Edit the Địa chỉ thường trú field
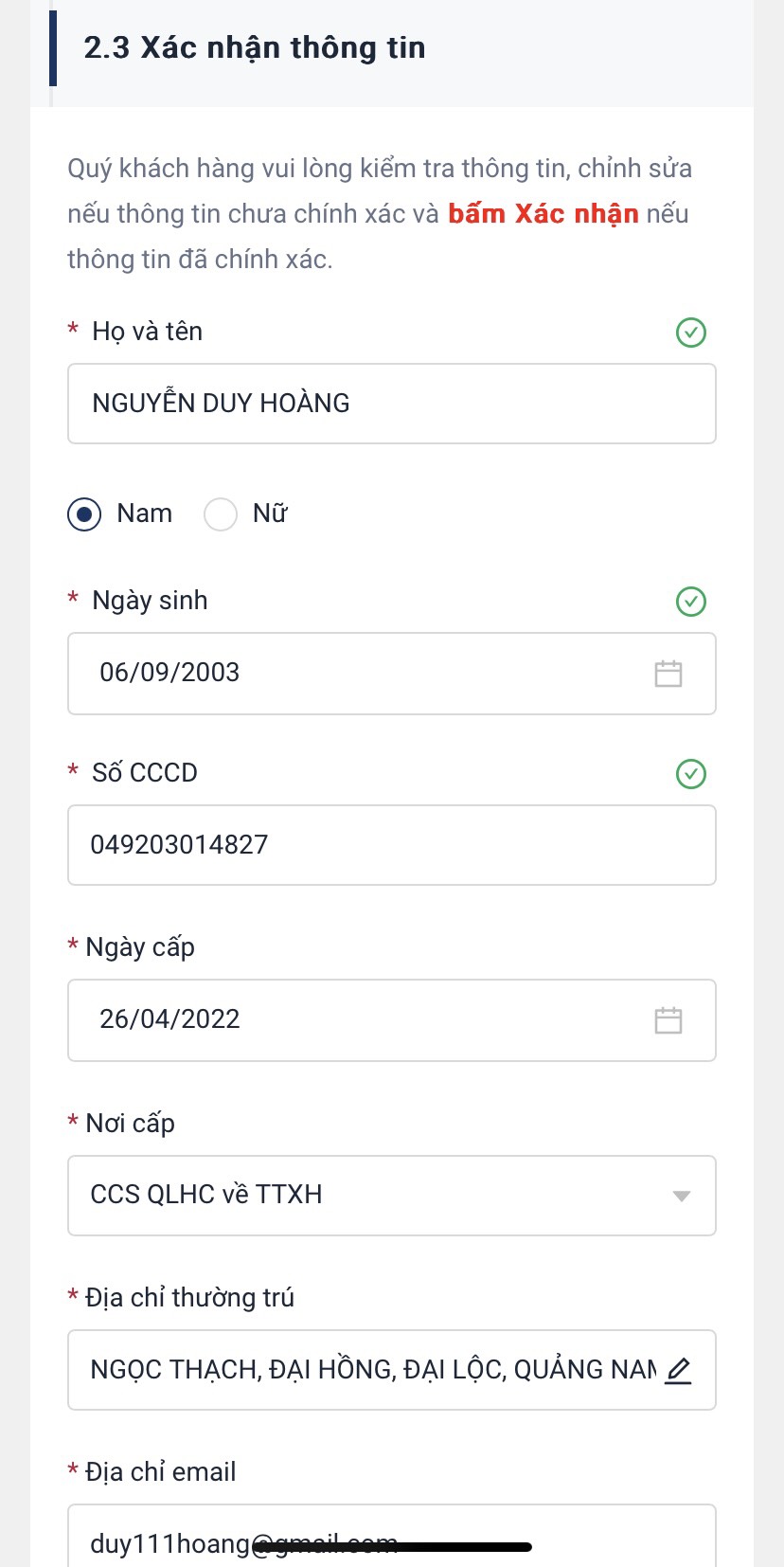This screenshot has width=784, height=1567. coord(391,1370)
